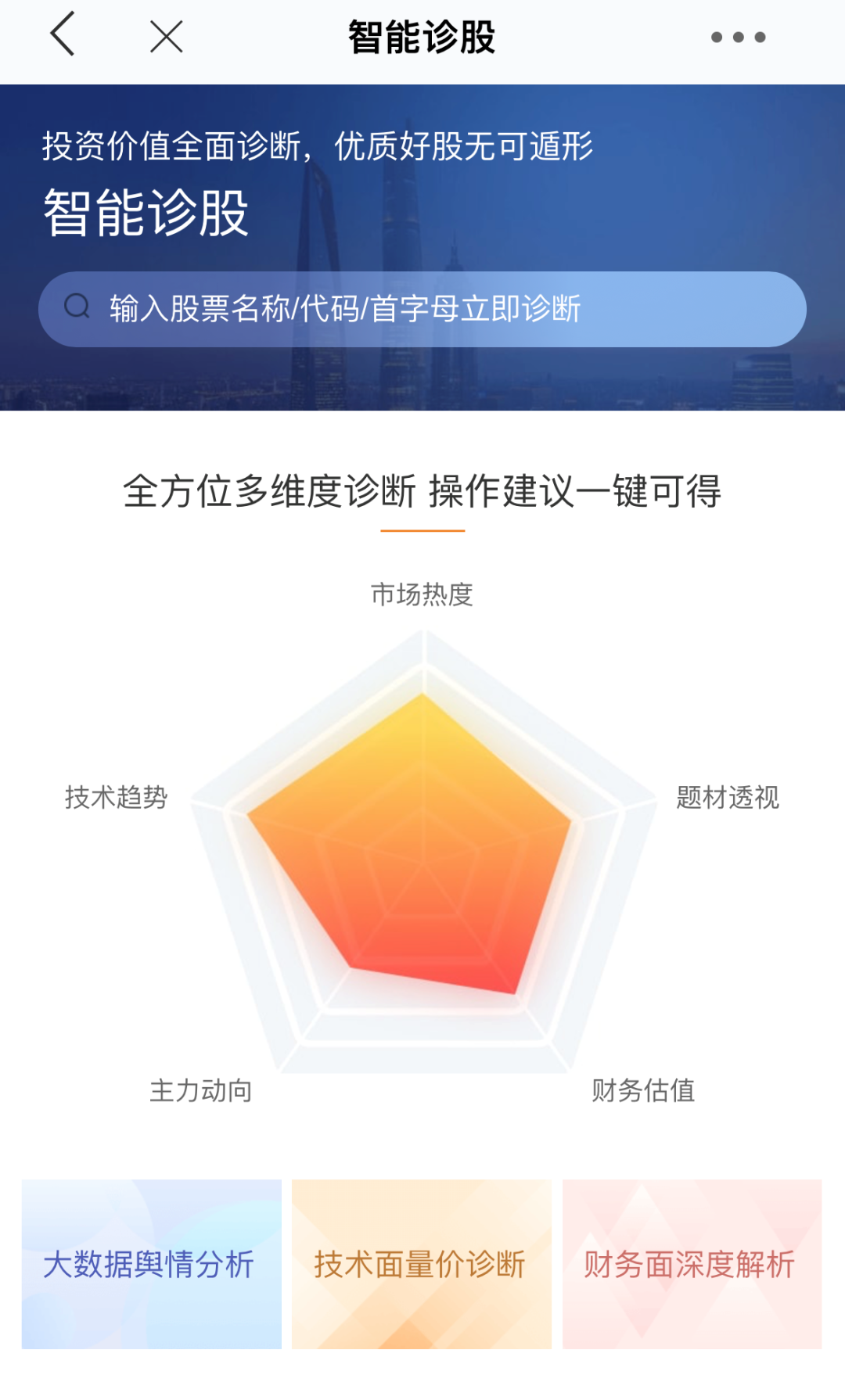This screenshot has height=1400, width=845.
Task: Open the three-dot more options menu
Action: pyautogui.click(x=739, y=37)
